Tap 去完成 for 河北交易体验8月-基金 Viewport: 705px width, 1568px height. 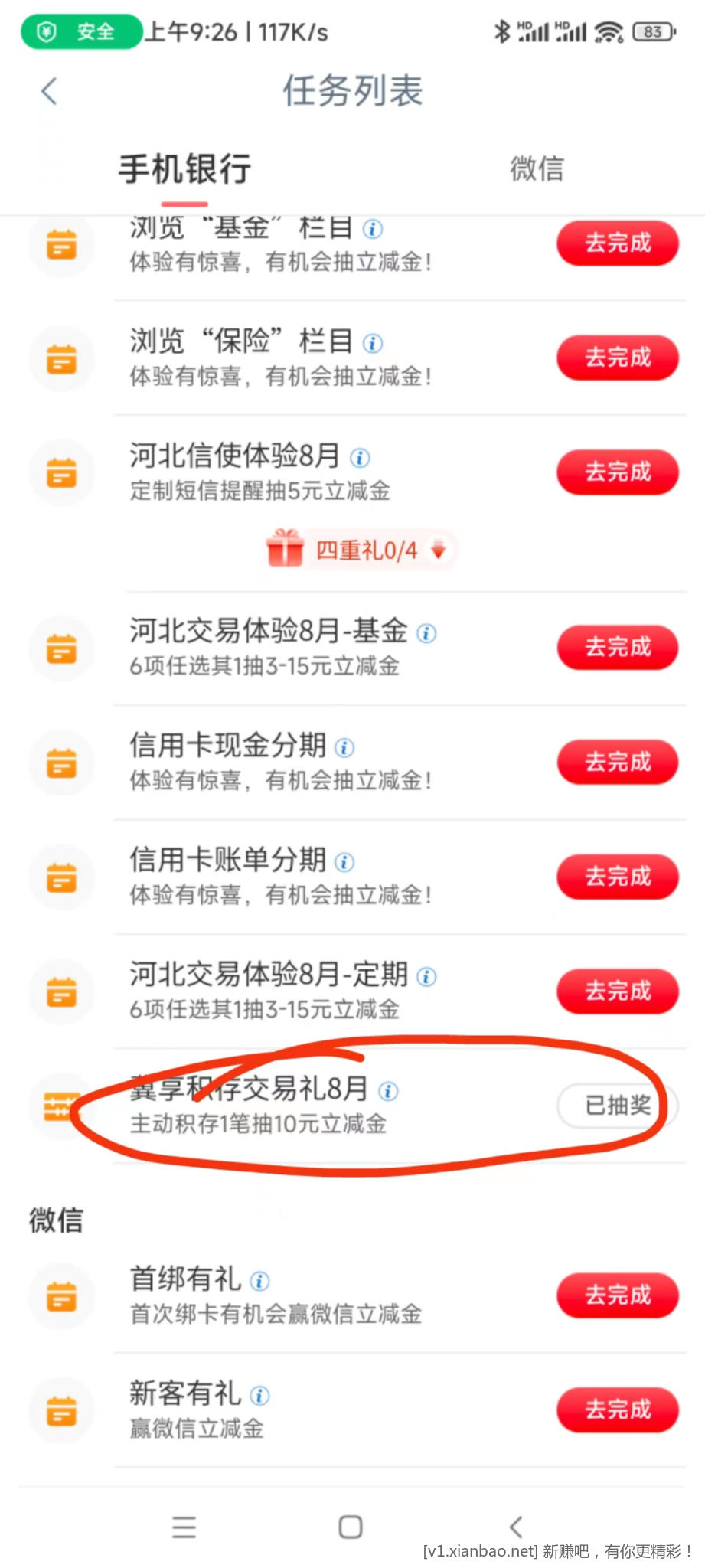tap(617, 648)
